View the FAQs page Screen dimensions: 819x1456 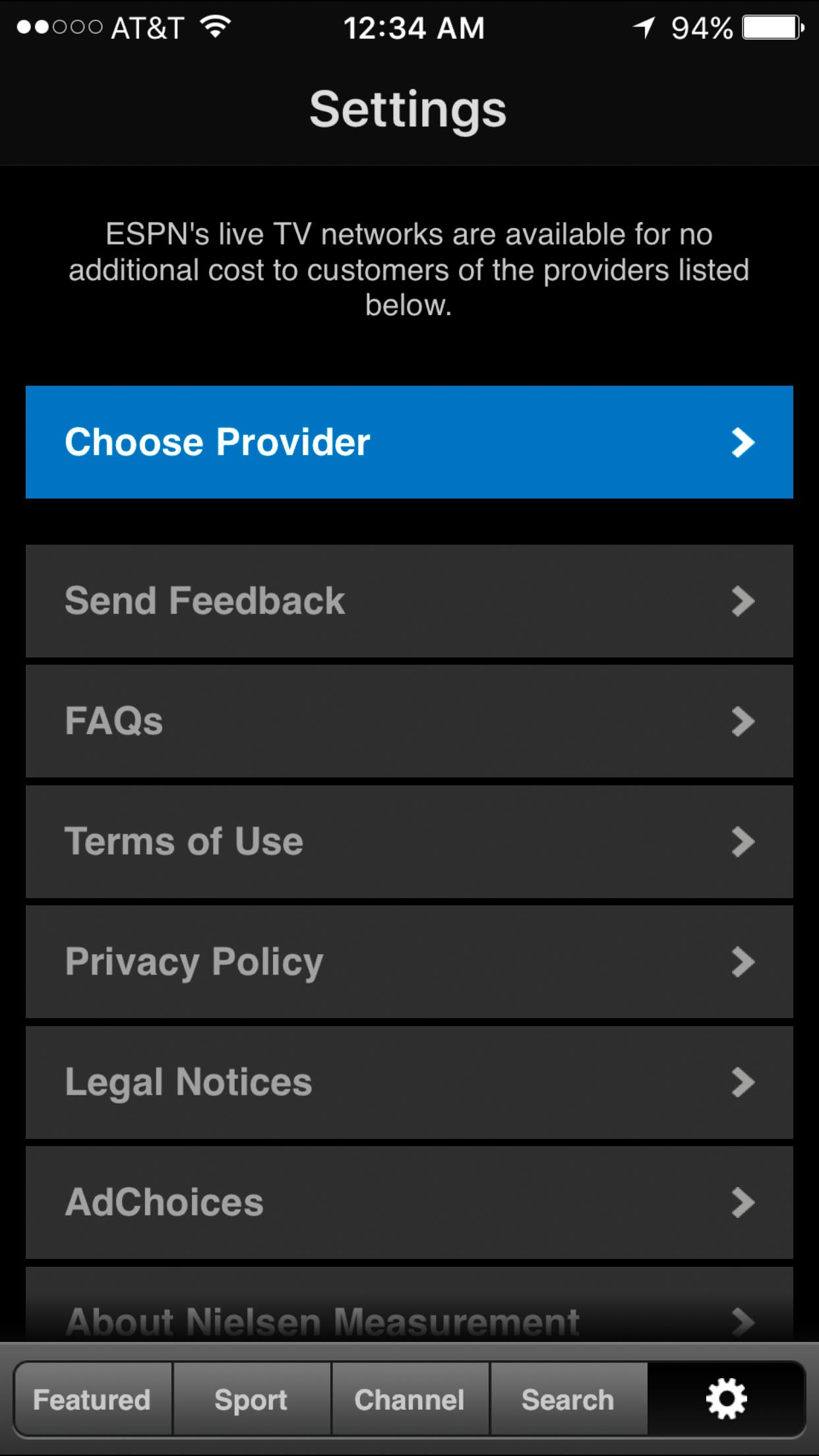click(409, 721)
